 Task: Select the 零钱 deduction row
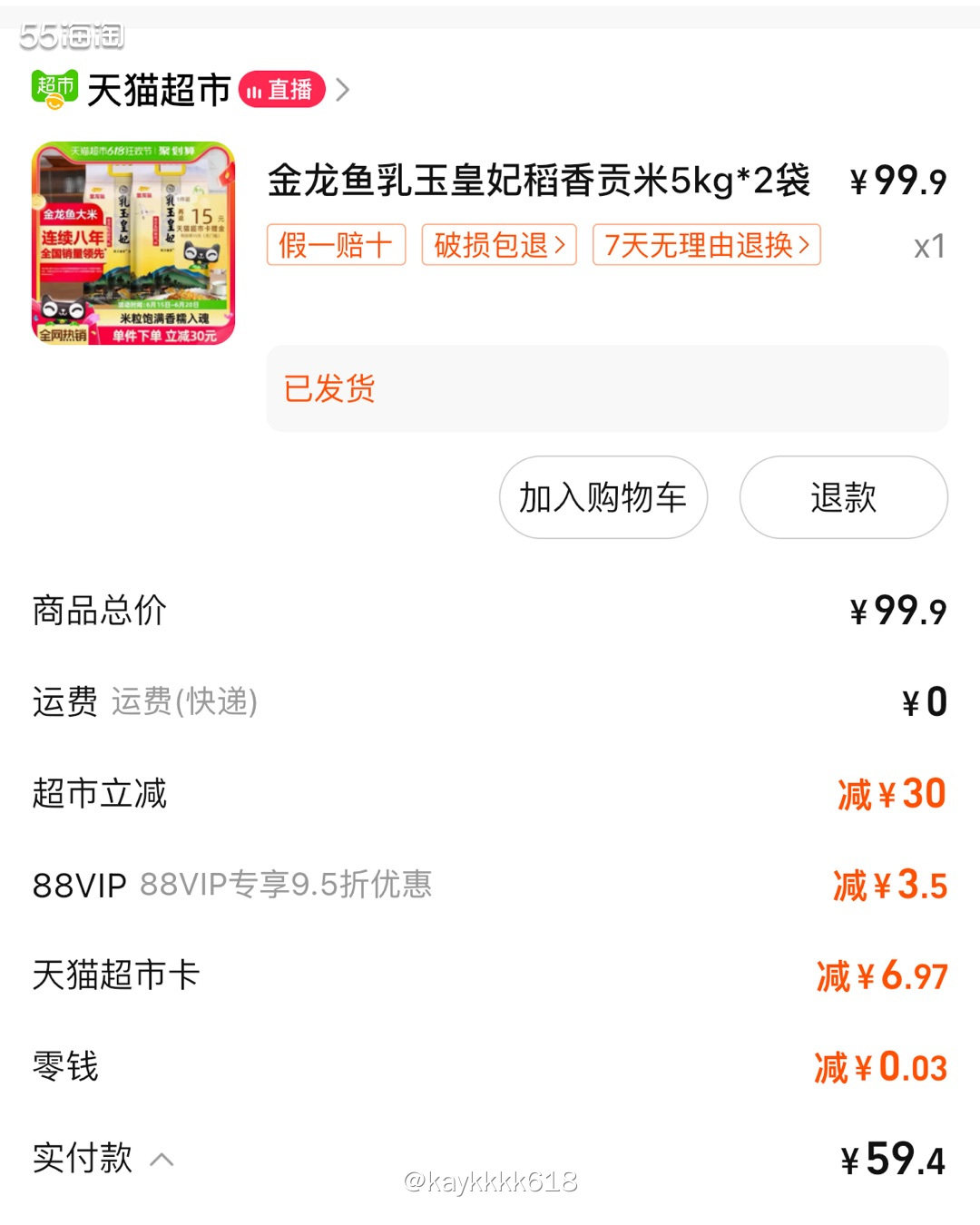click(x=490, y=1068)
